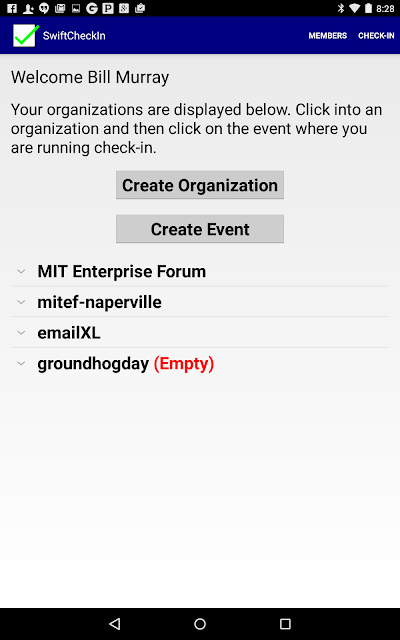Open the Members section

327,36
